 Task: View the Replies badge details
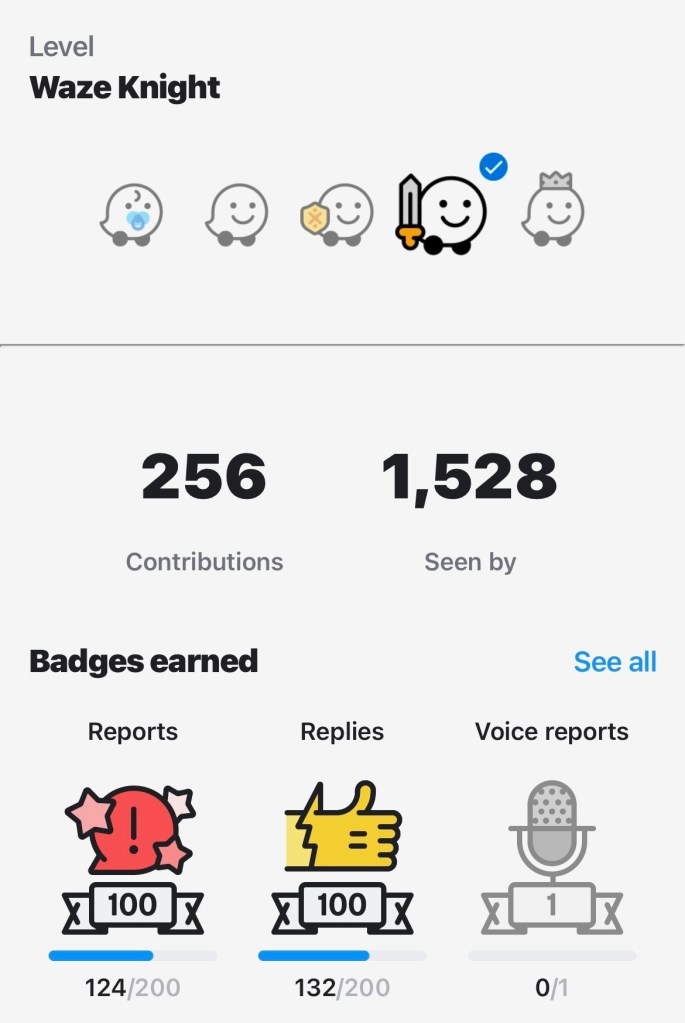pyautogui.click(x=342, y=858)
